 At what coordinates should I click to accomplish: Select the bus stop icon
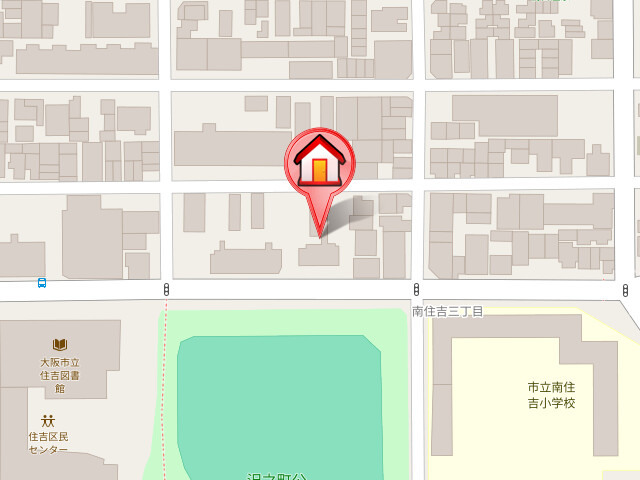(x=42, y=283)
